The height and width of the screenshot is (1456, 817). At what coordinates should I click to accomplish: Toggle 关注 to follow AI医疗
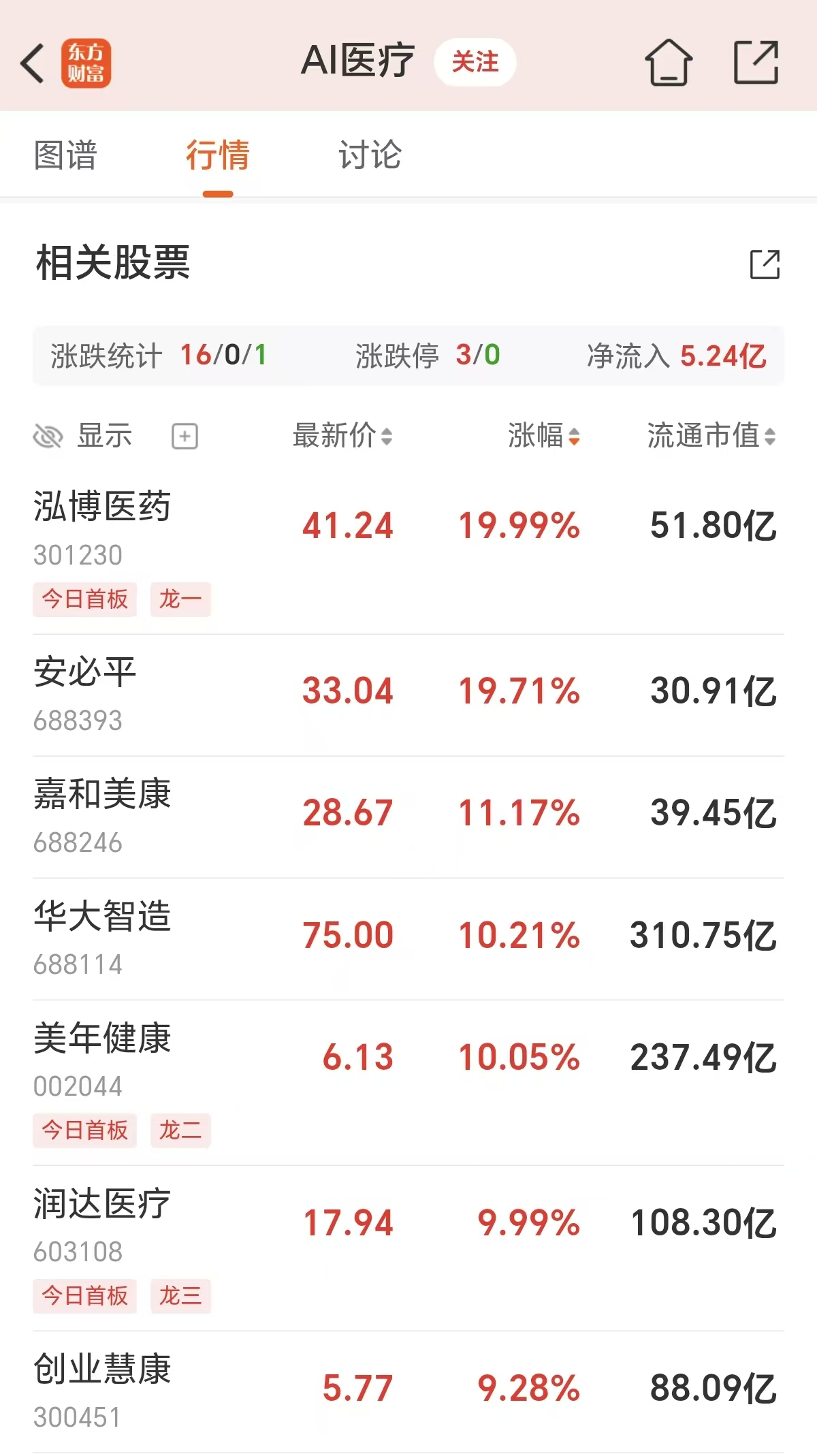coord(475,63)
